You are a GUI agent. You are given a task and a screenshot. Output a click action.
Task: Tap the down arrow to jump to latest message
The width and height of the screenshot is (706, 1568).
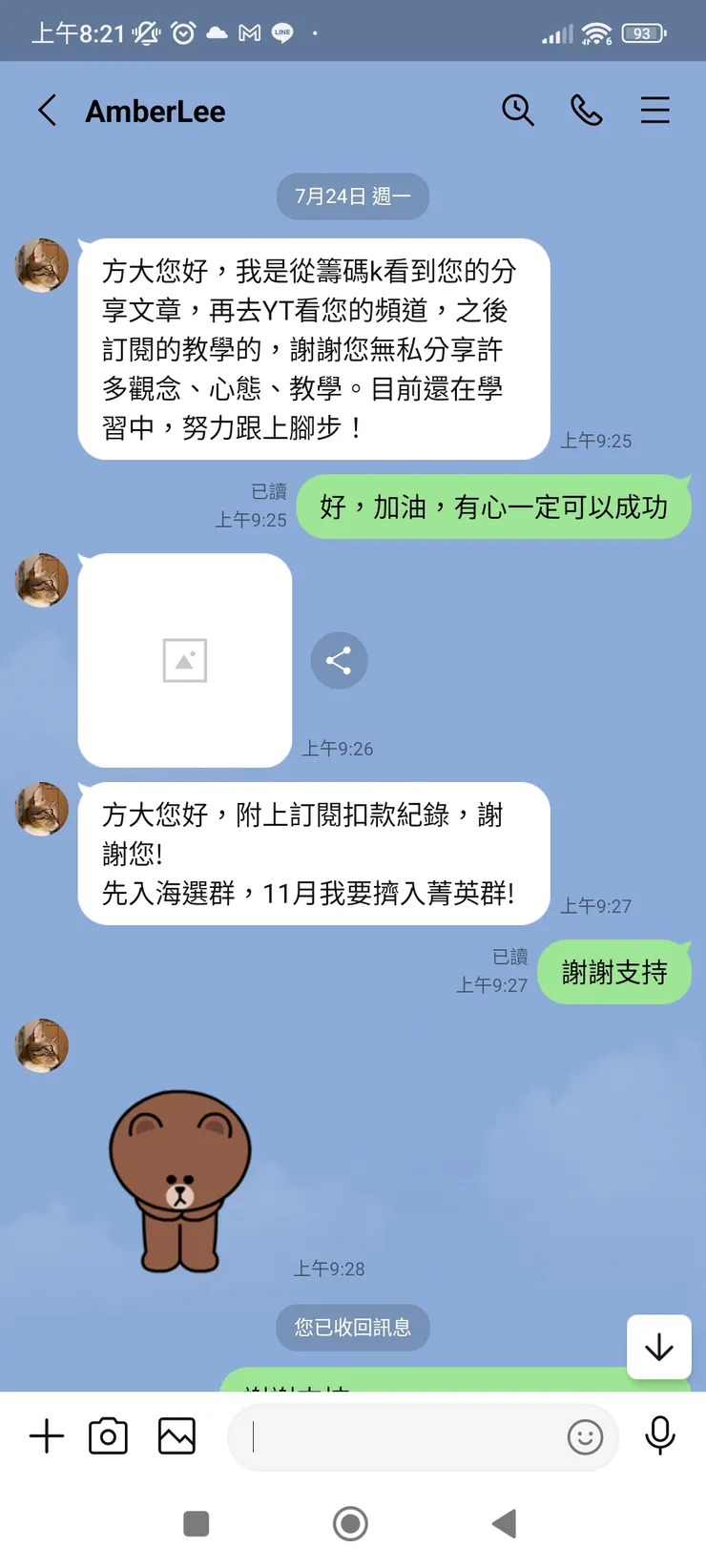[x=659, y=1347]
